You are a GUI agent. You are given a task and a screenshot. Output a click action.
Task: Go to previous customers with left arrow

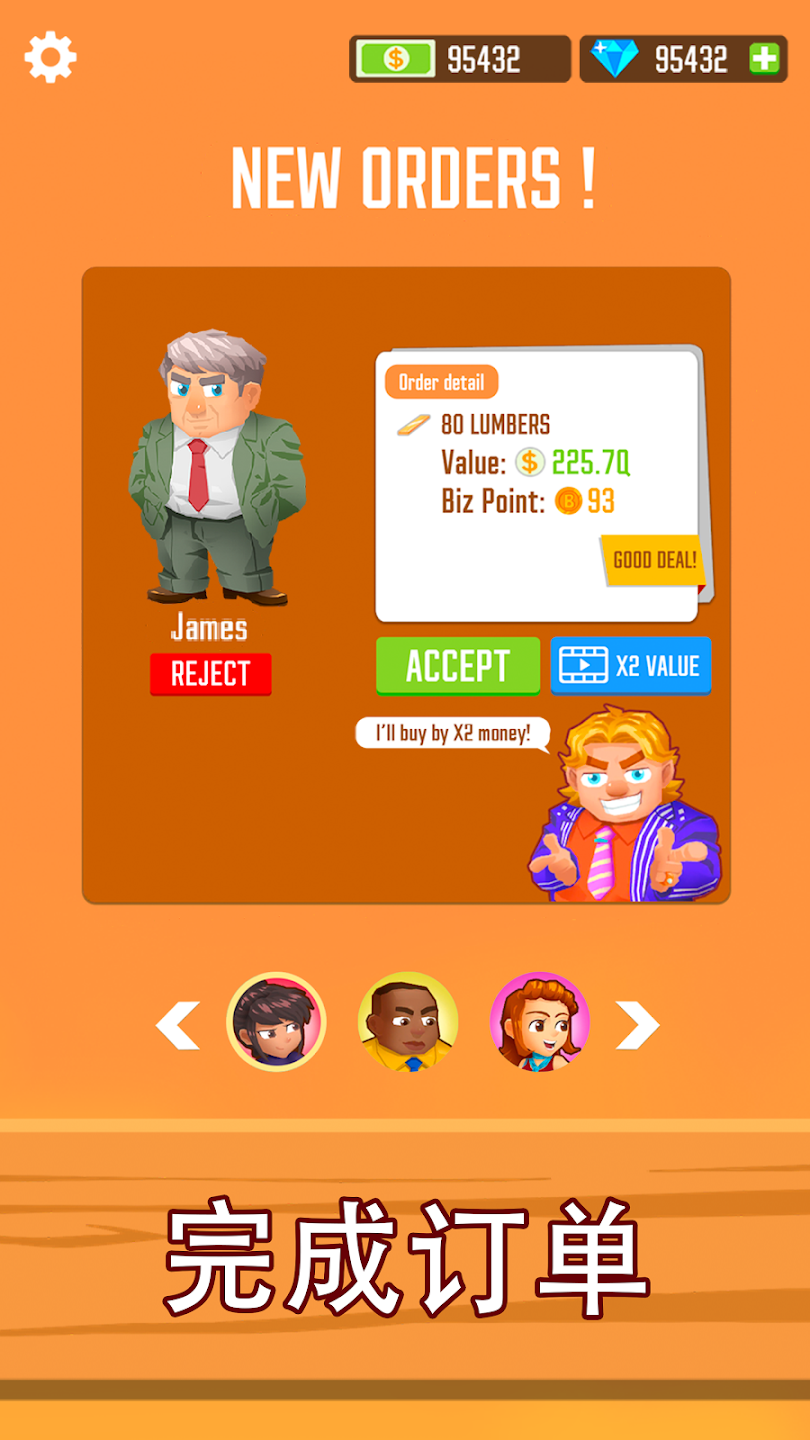tap(178, 1025)
